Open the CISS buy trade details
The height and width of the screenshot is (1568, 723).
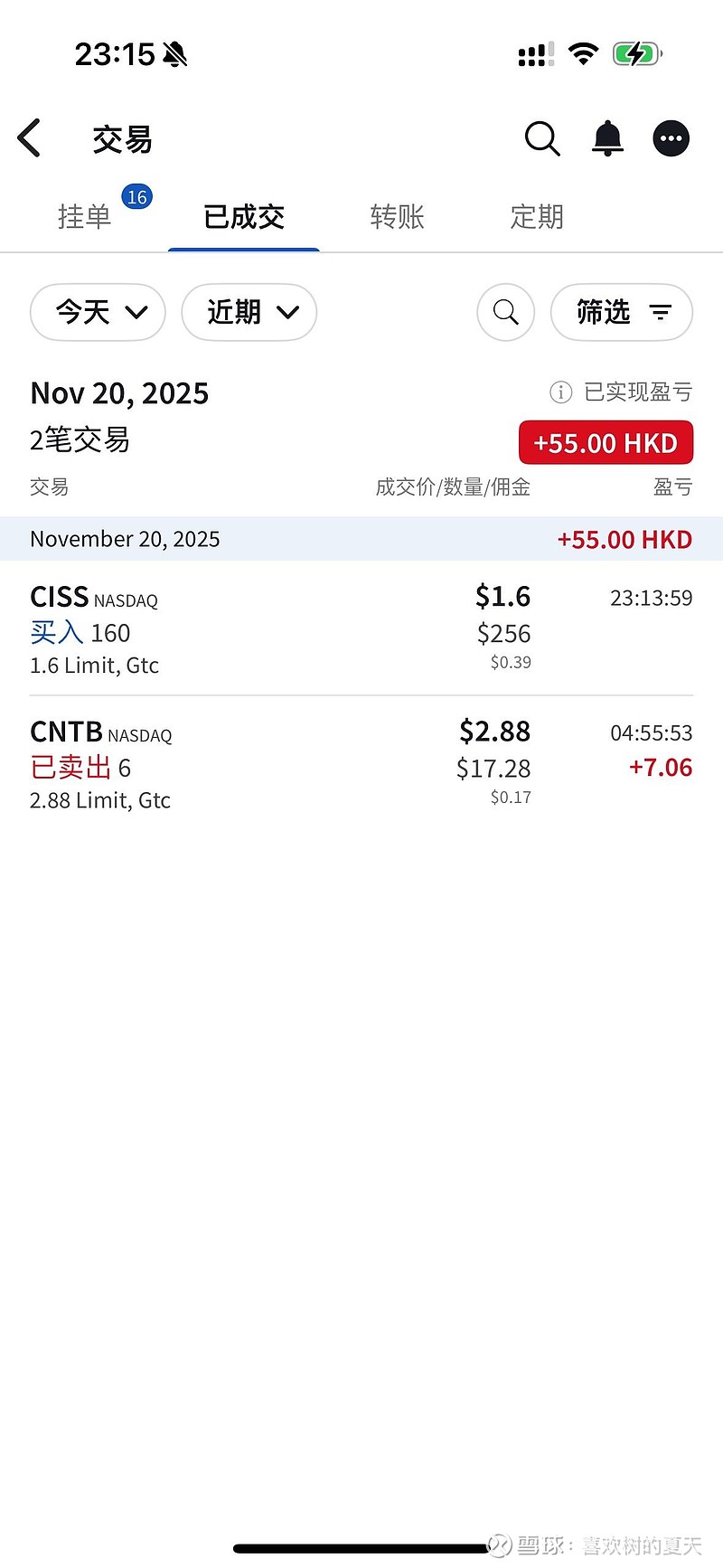pos(361,629)
